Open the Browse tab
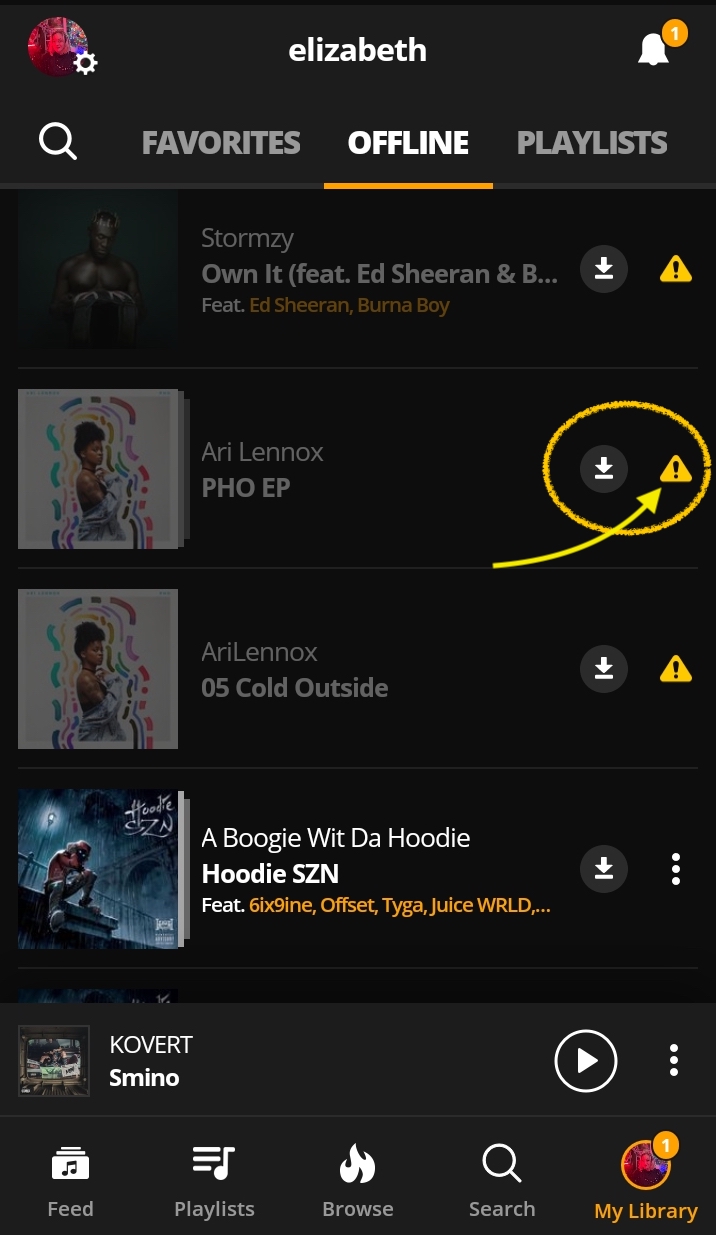Screen dimensions: 716x1235 [358, 1182]
